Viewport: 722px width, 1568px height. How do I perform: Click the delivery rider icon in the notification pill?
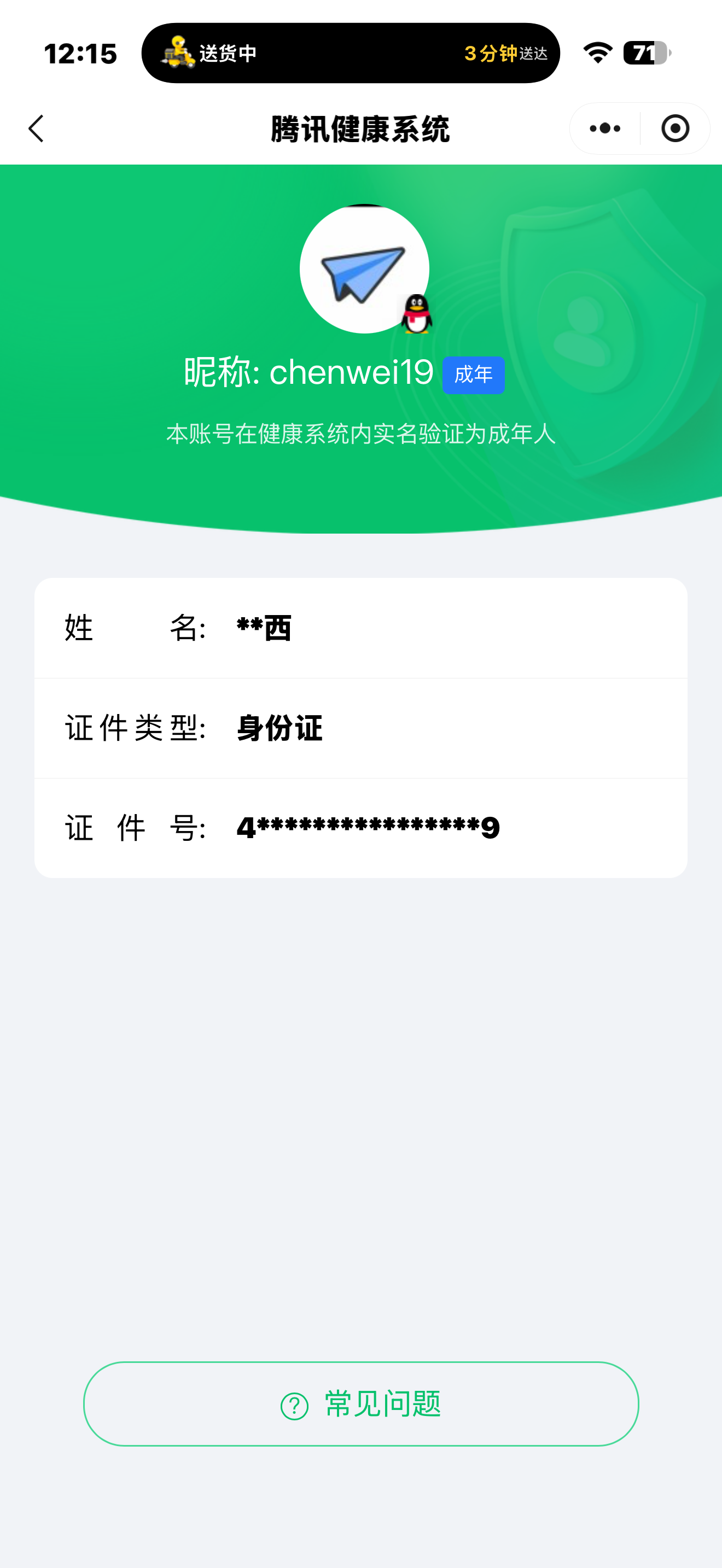(x=179, y=54)
